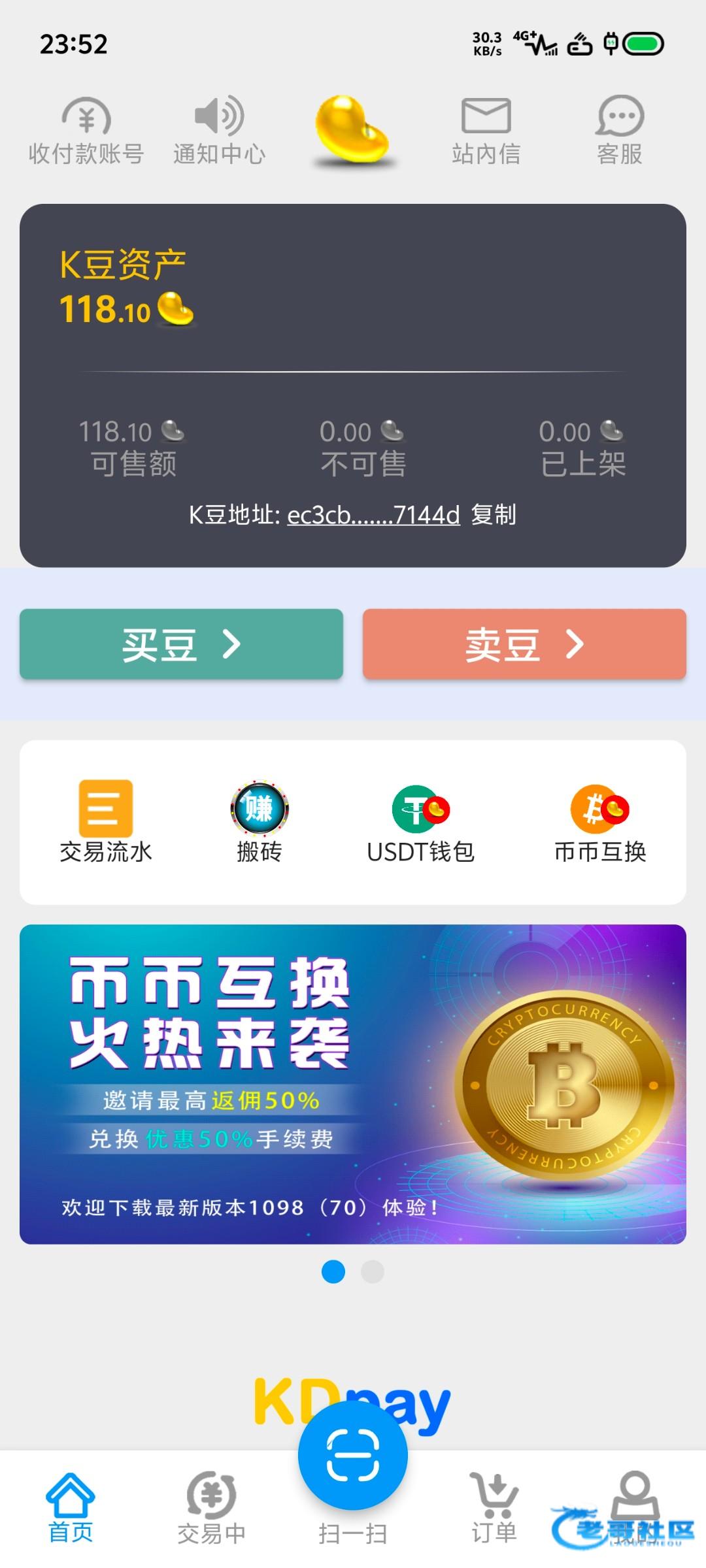Open the 币币互换火热来袭 promo banner
706x1568 pixels.
[353, 1084]
